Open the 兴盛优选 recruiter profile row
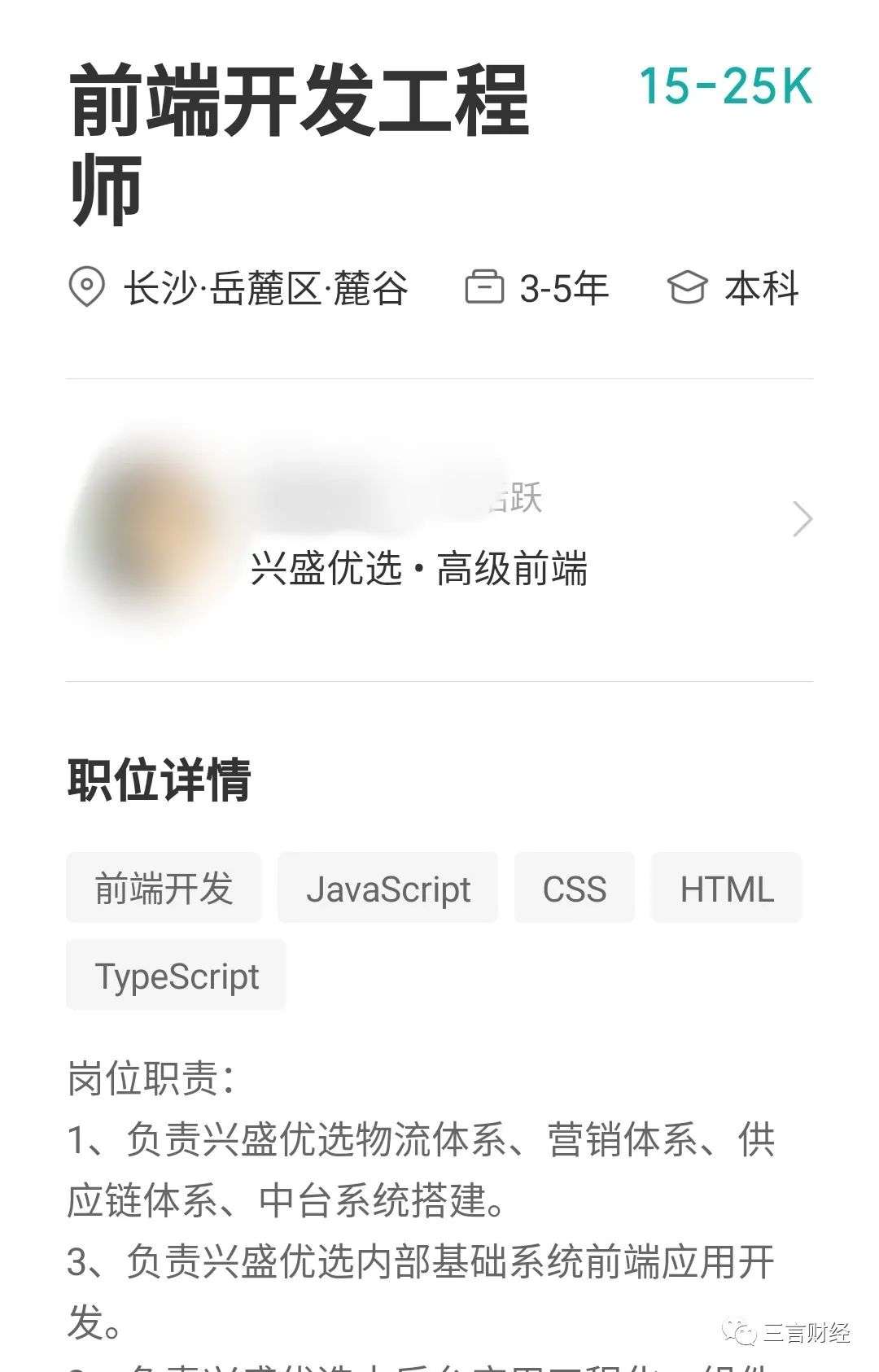The width and height of the screenshot is (879, 1372). [x=439, y=530]
